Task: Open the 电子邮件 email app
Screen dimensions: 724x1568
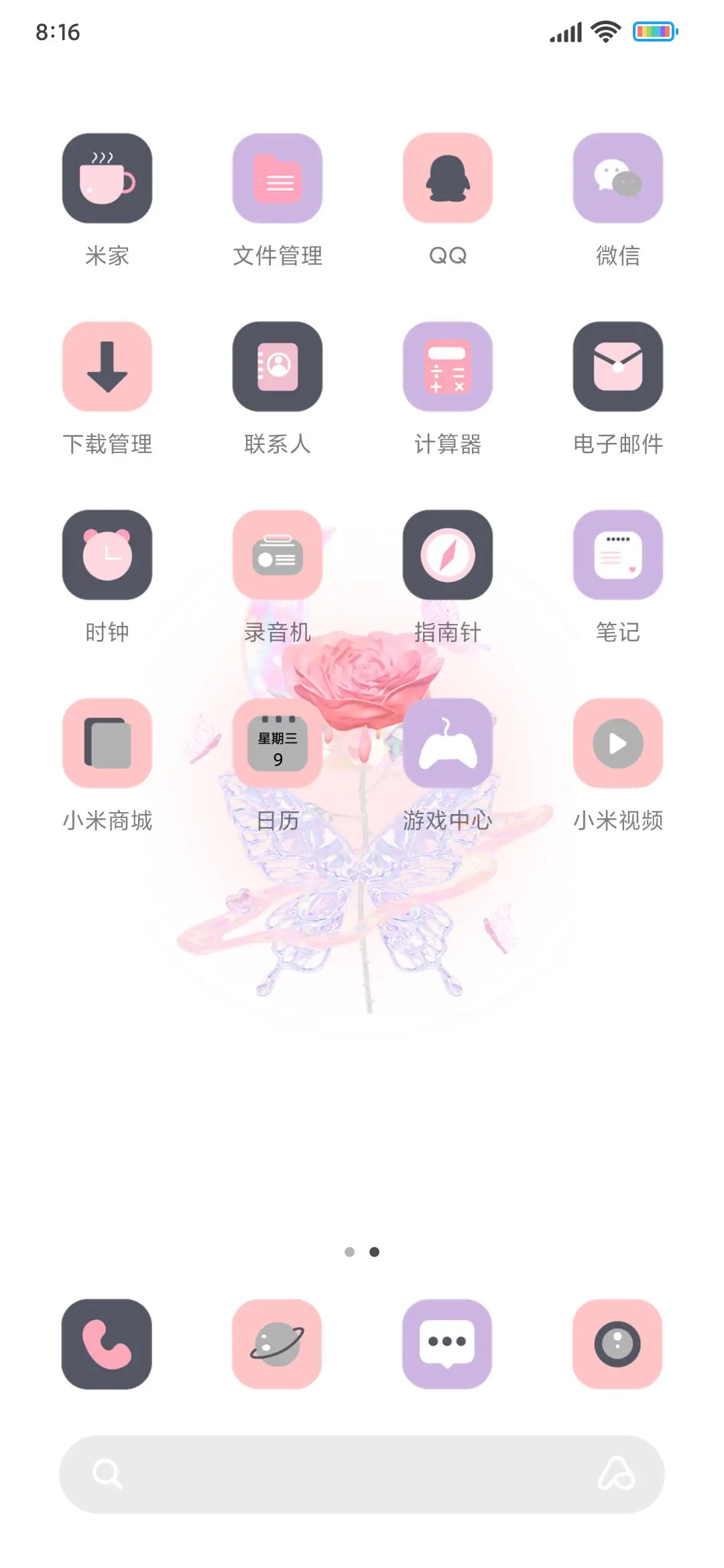Action: 618,367
